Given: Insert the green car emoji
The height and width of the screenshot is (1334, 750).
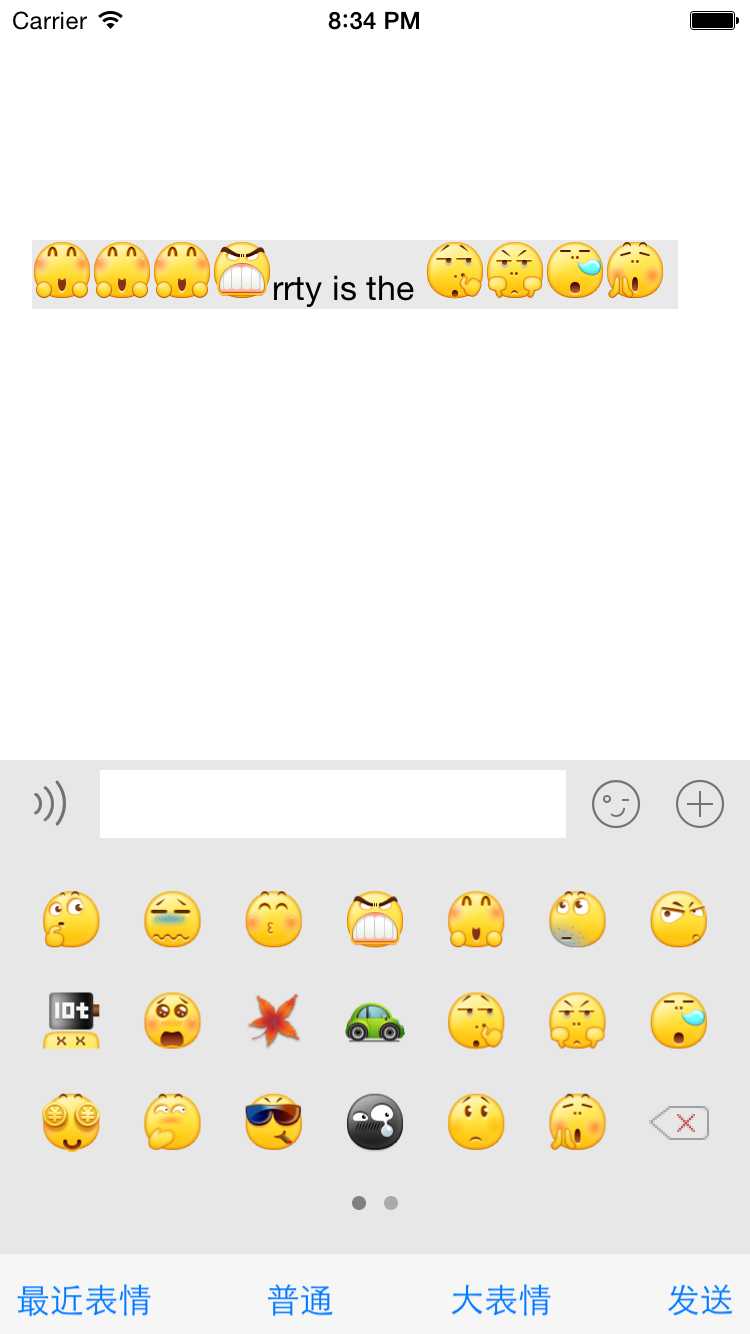Looking at the screenshot, I should click(375, 1021).
